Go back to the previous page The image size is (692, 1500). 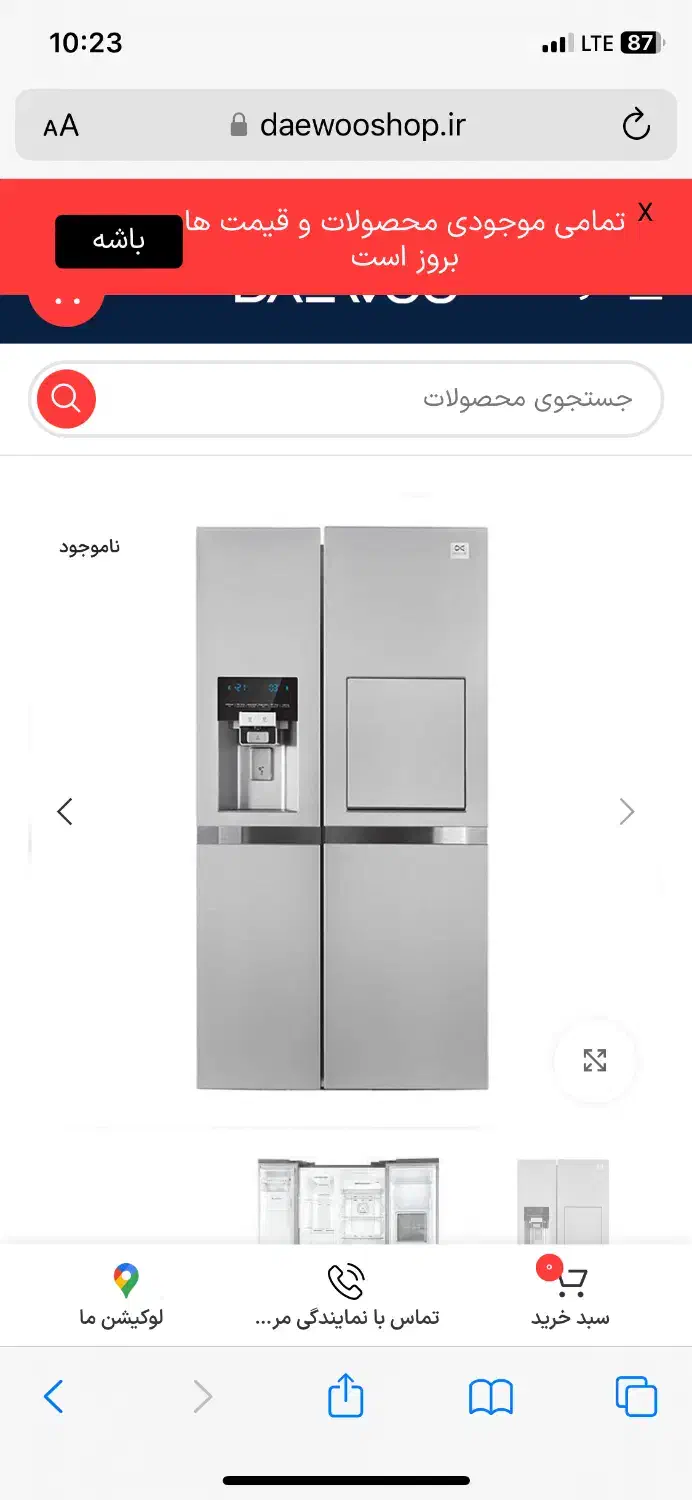(54, 1396)
